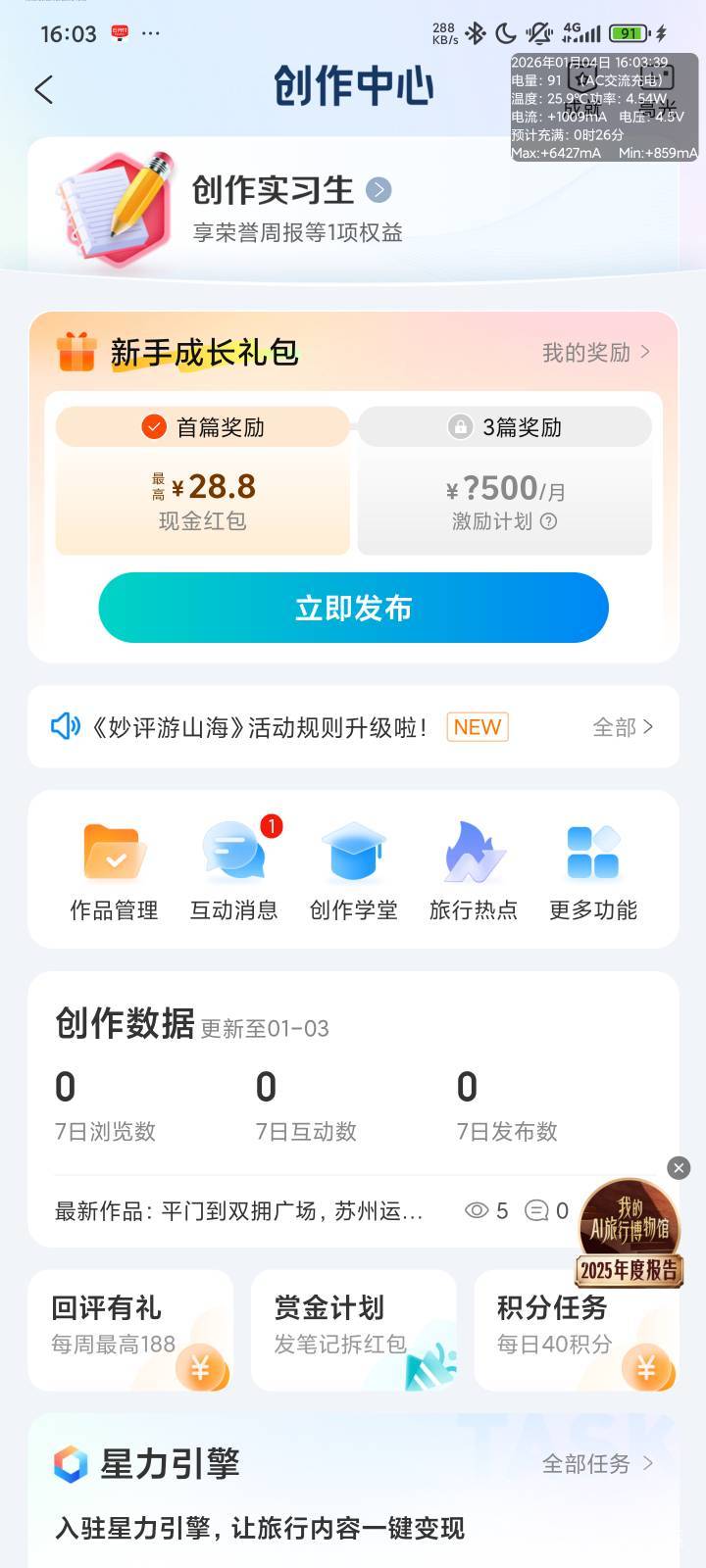This screenshot has width=706, height=1568.
Task: Open 互动消息
Action: [x=233, y=870]
